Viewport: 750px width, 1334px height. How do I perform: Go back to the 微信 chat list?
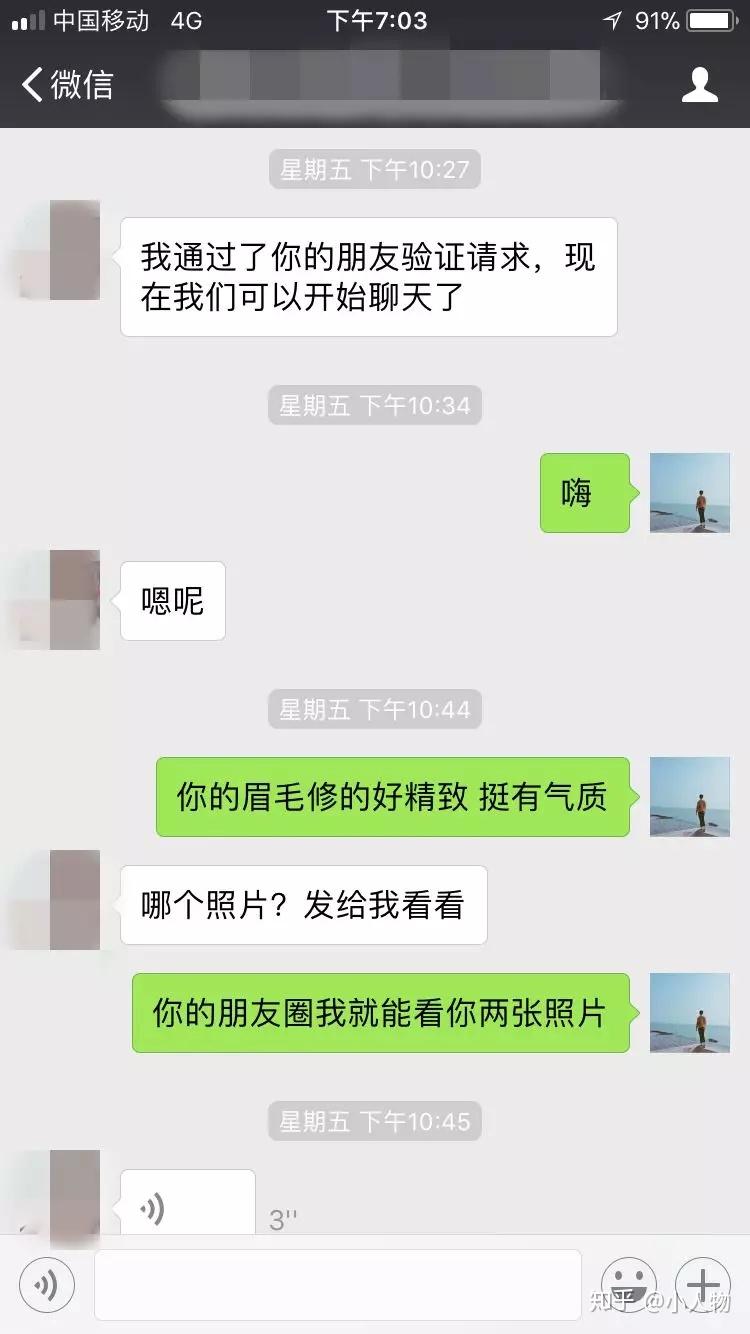[x=68, y=85]
